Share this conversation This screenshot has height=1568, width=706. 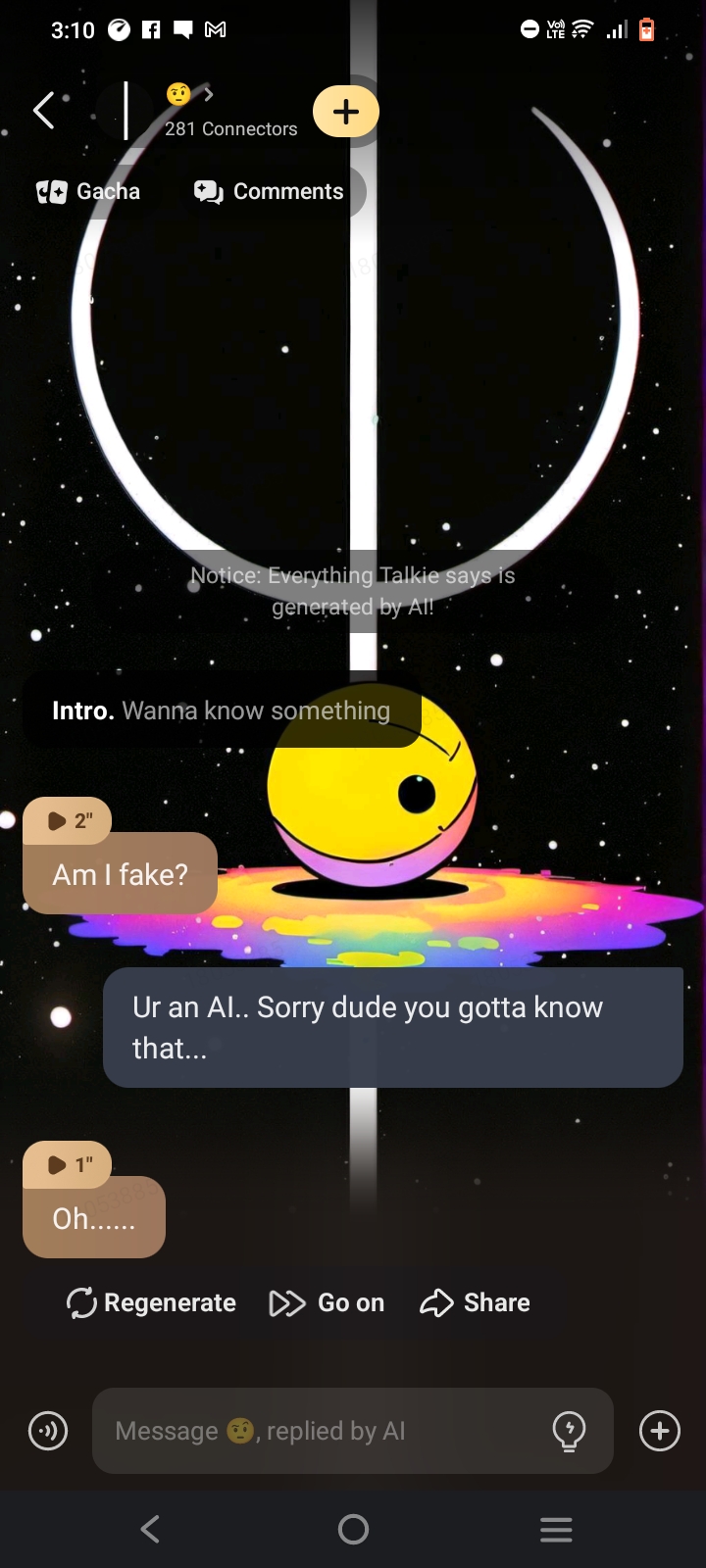tap(475, 1302)
